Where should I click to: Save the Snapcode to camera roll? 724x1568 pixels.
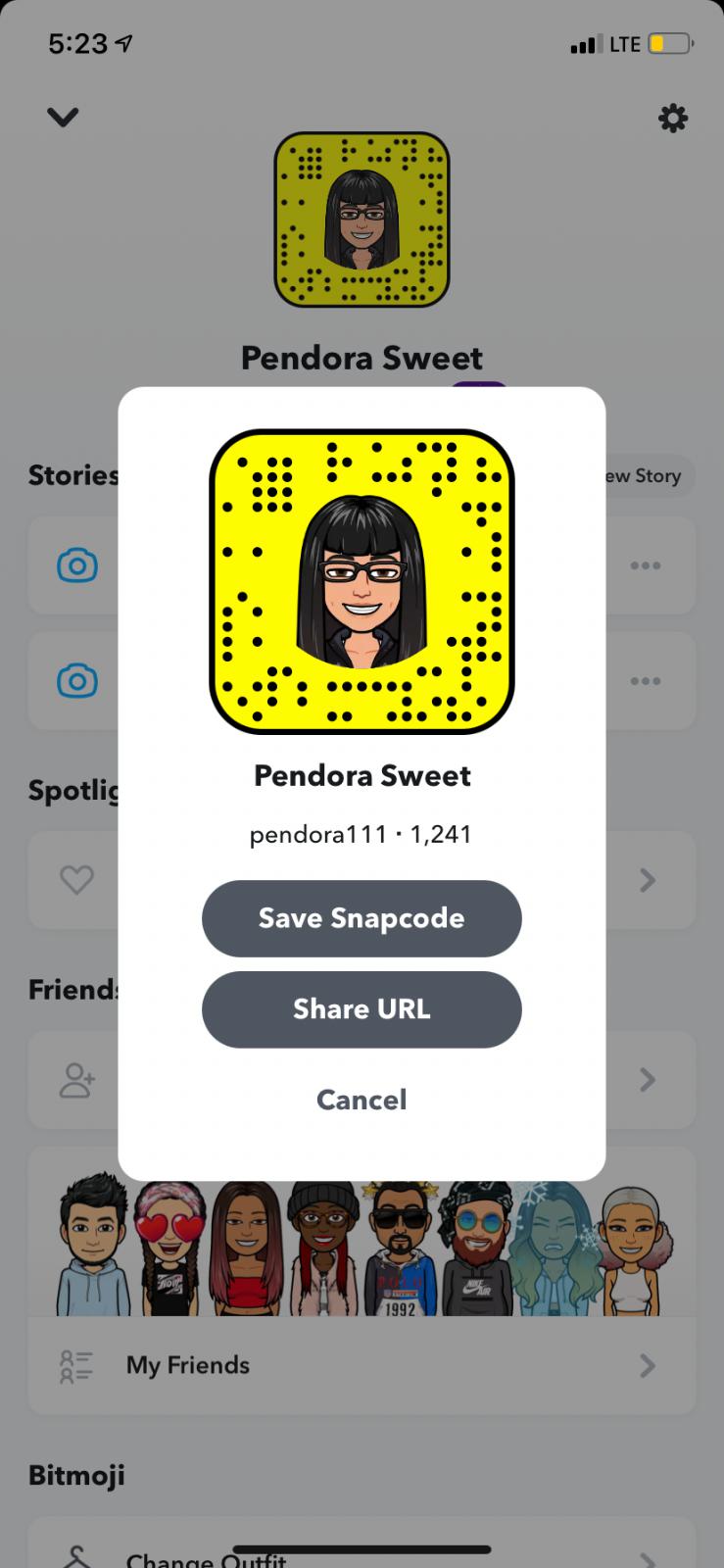362,918
